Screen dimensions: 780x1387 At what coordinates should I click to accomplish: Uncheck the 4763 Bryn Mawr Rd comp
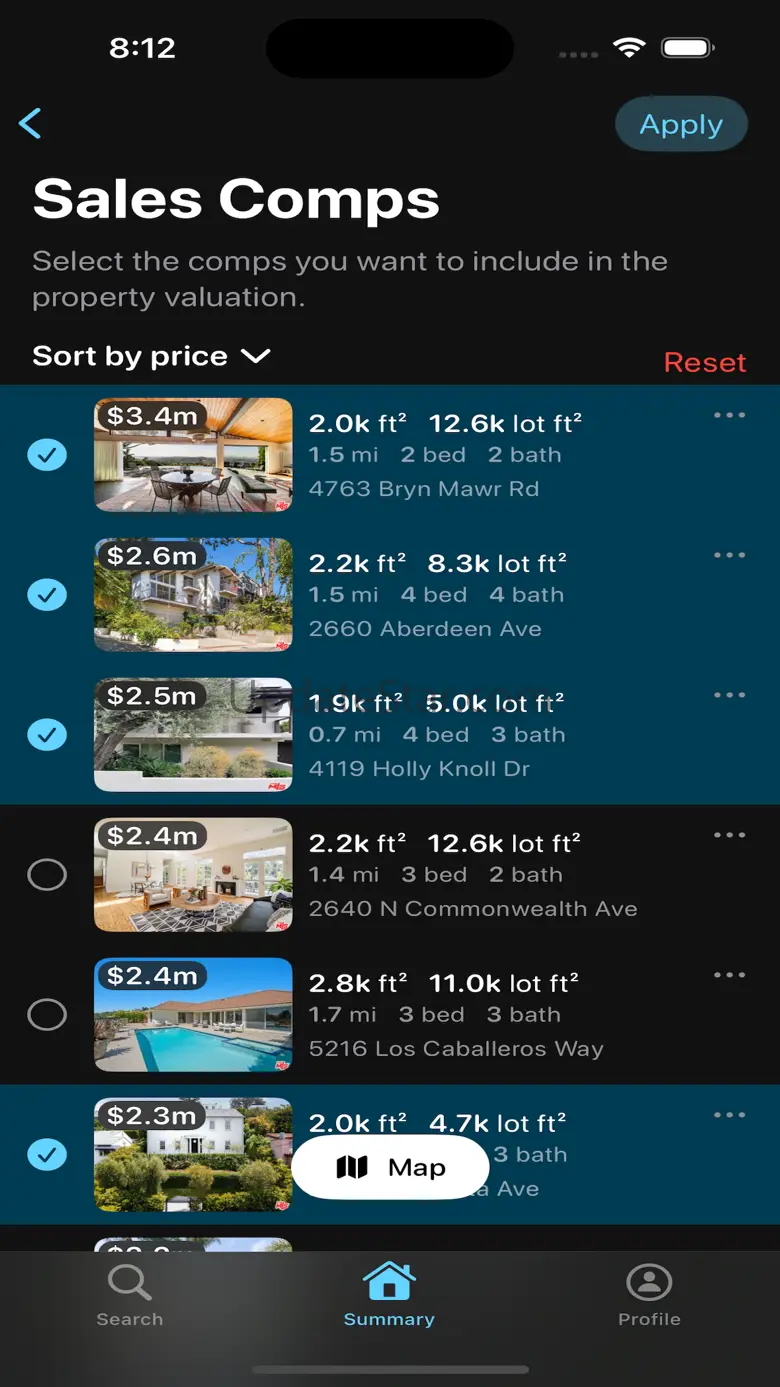(47, 455)
